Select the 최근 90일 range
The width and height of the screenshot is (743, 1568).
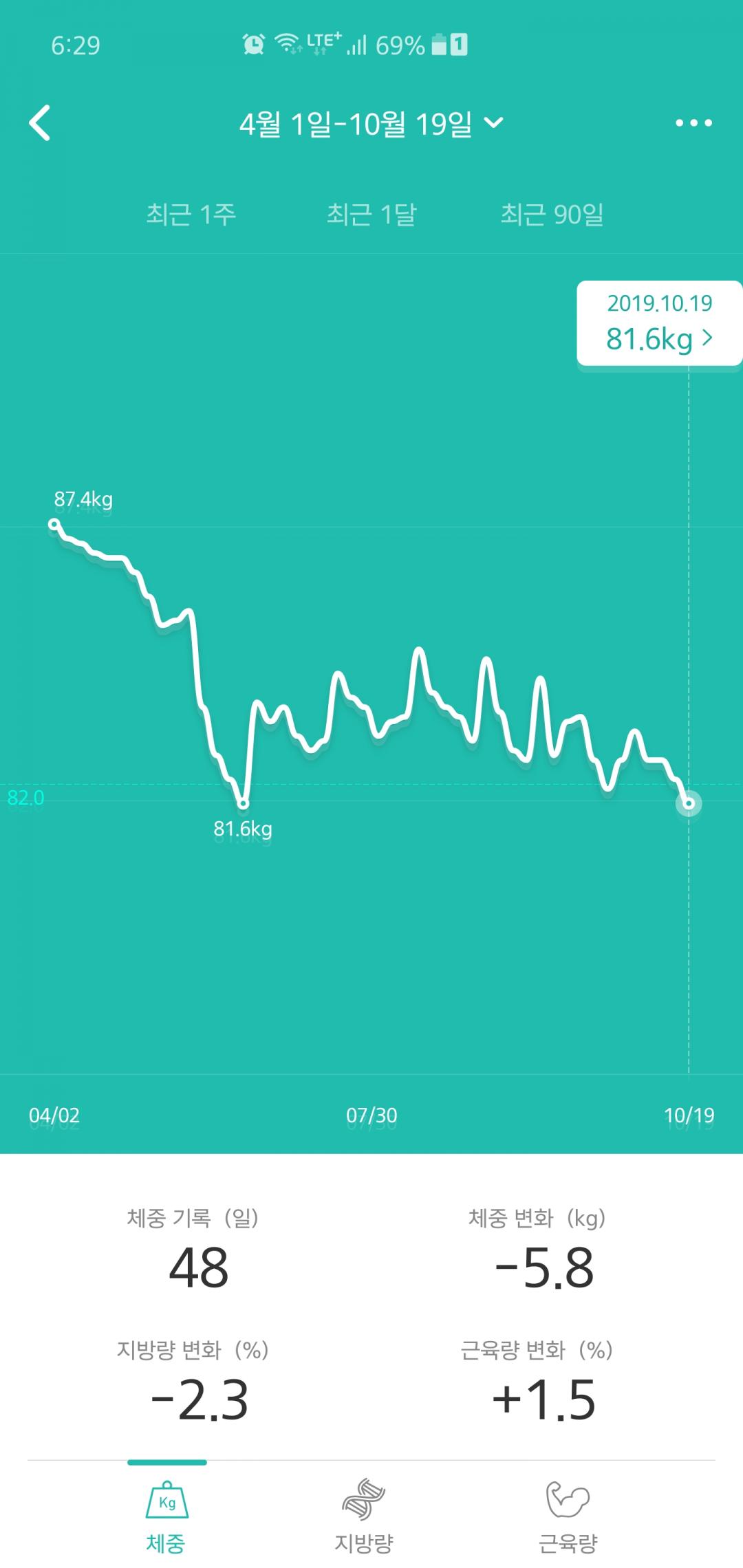tap(552, 215)
